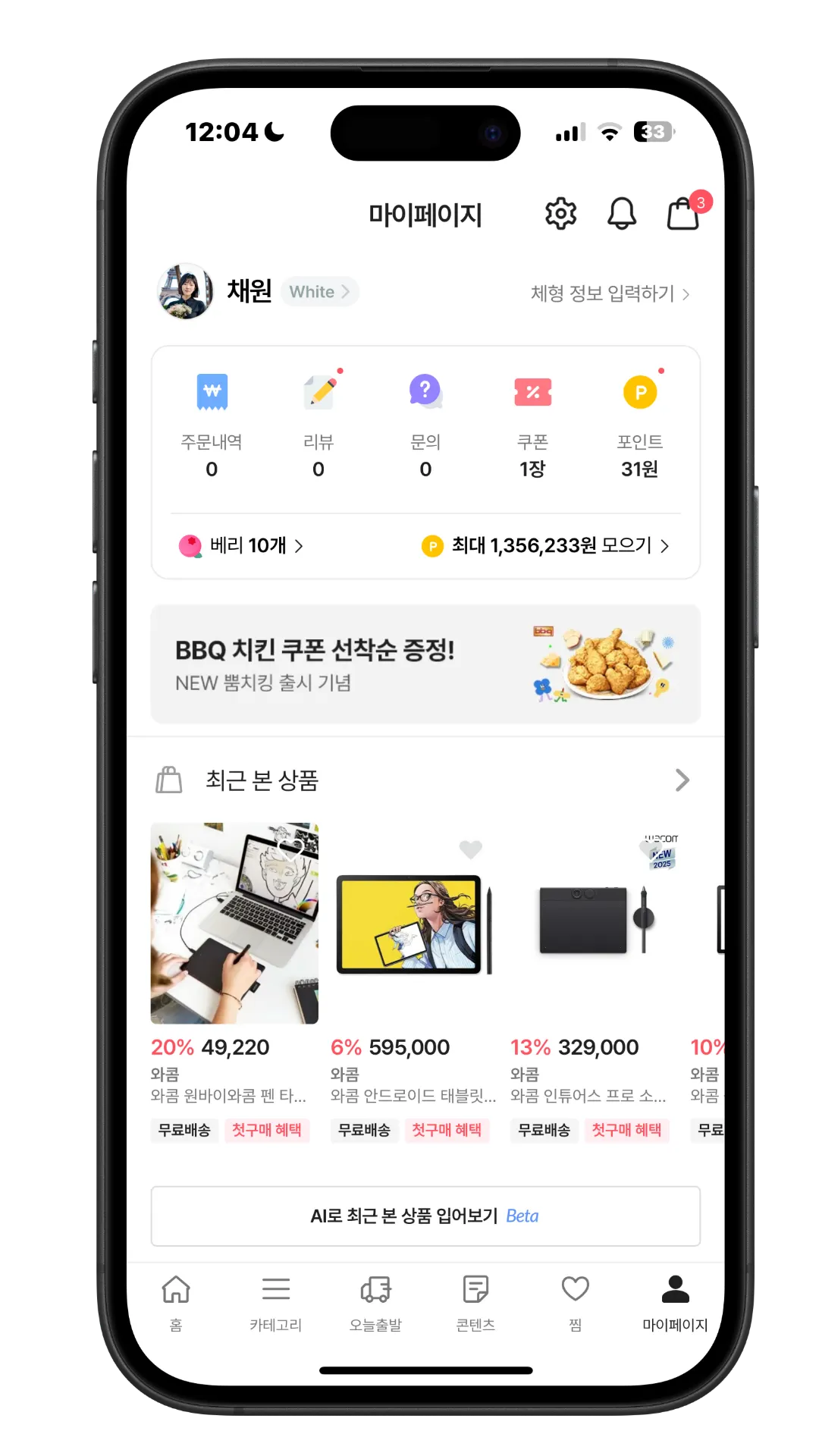Viewport: 819px width, 1456px height.
Task: Open 최대 1,356,233원 모으기 link
Action: point(546,546)
